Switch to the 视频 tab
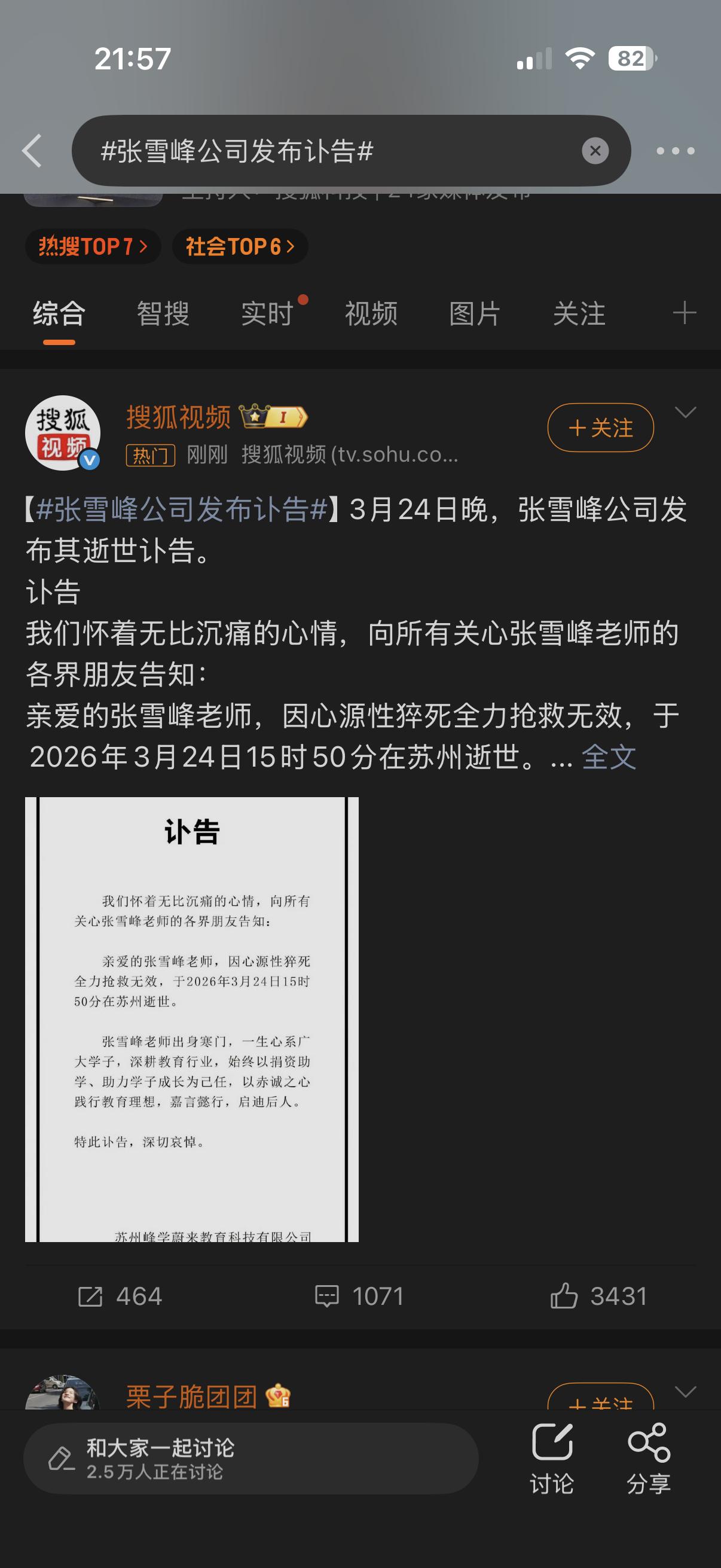 pyautogui.click(x=370, y=314)
